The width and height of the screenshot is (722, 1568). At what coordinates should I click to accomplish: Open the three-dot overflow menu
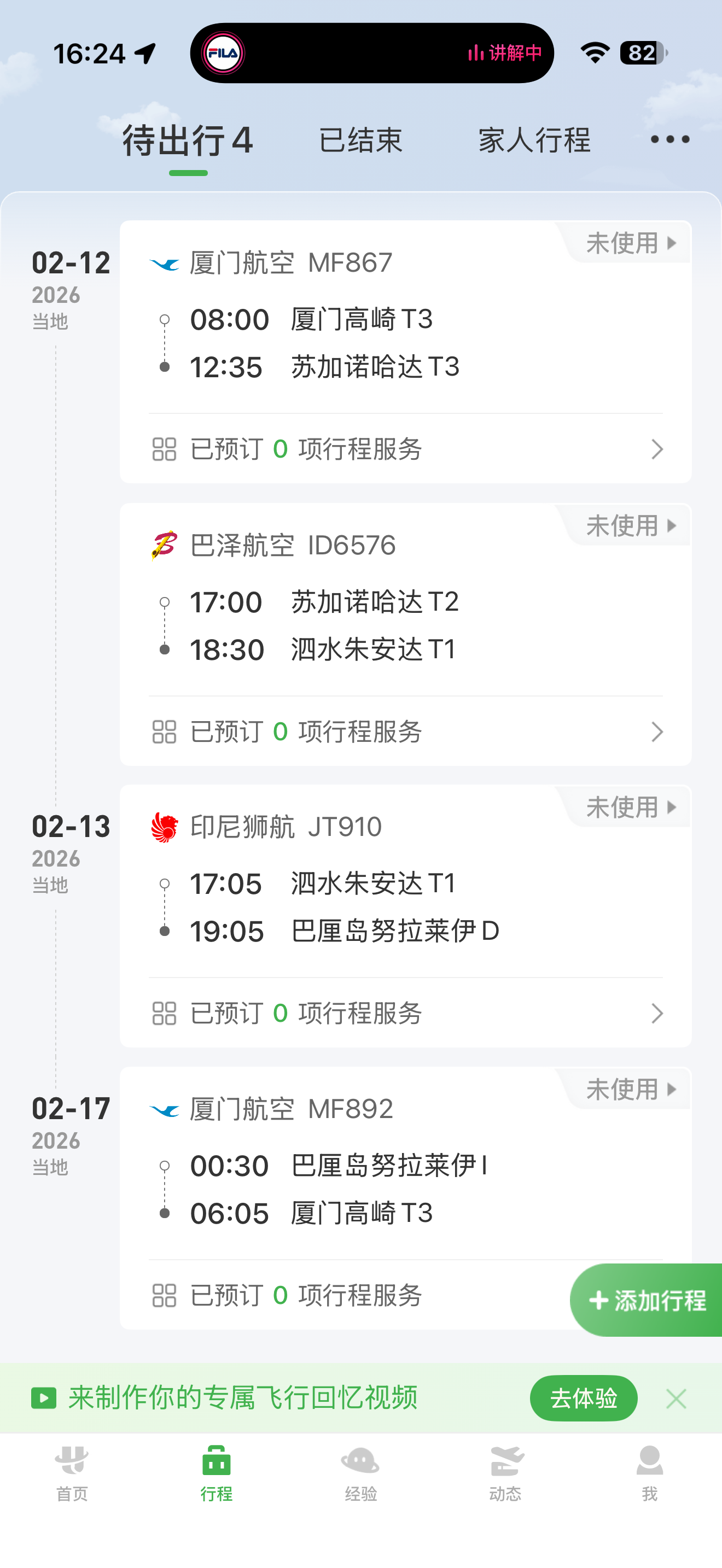tap(669, 140)
